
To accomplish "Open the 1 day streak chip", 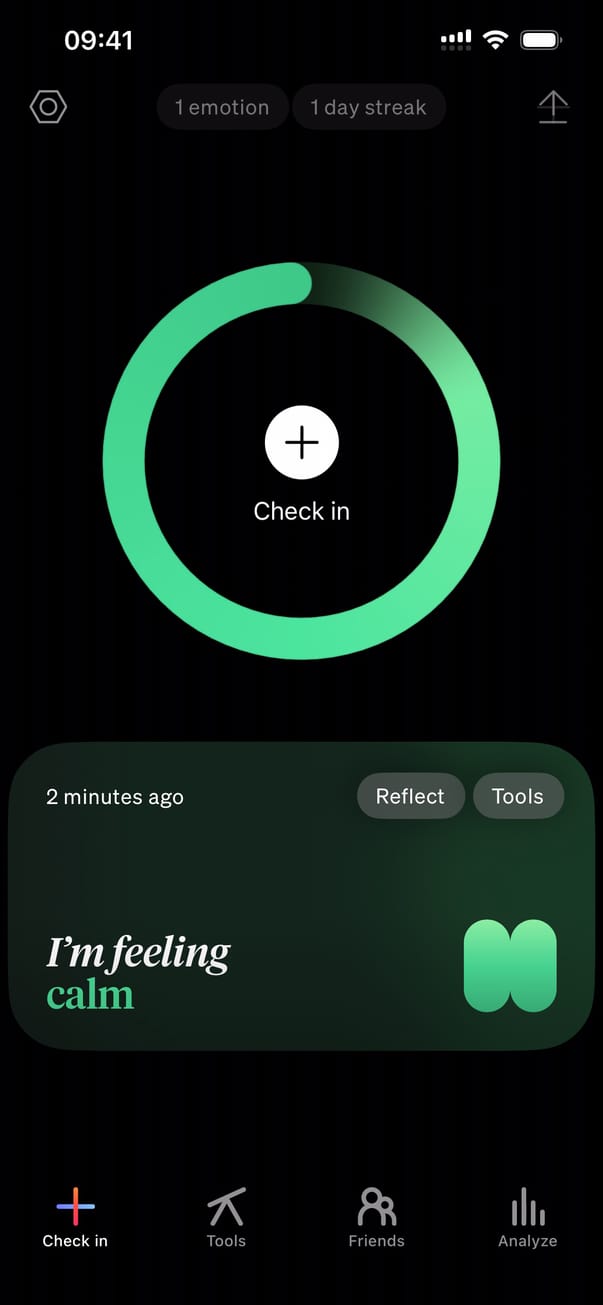I will click(x=368, y=108).
